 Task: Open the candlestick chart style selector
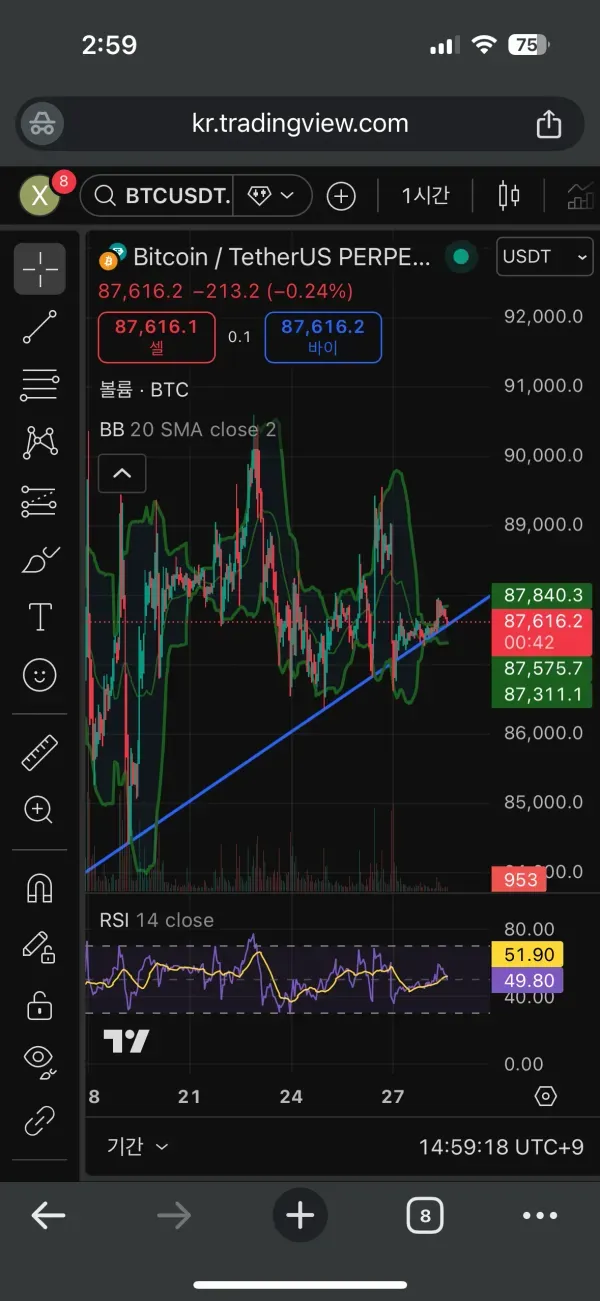509,196
